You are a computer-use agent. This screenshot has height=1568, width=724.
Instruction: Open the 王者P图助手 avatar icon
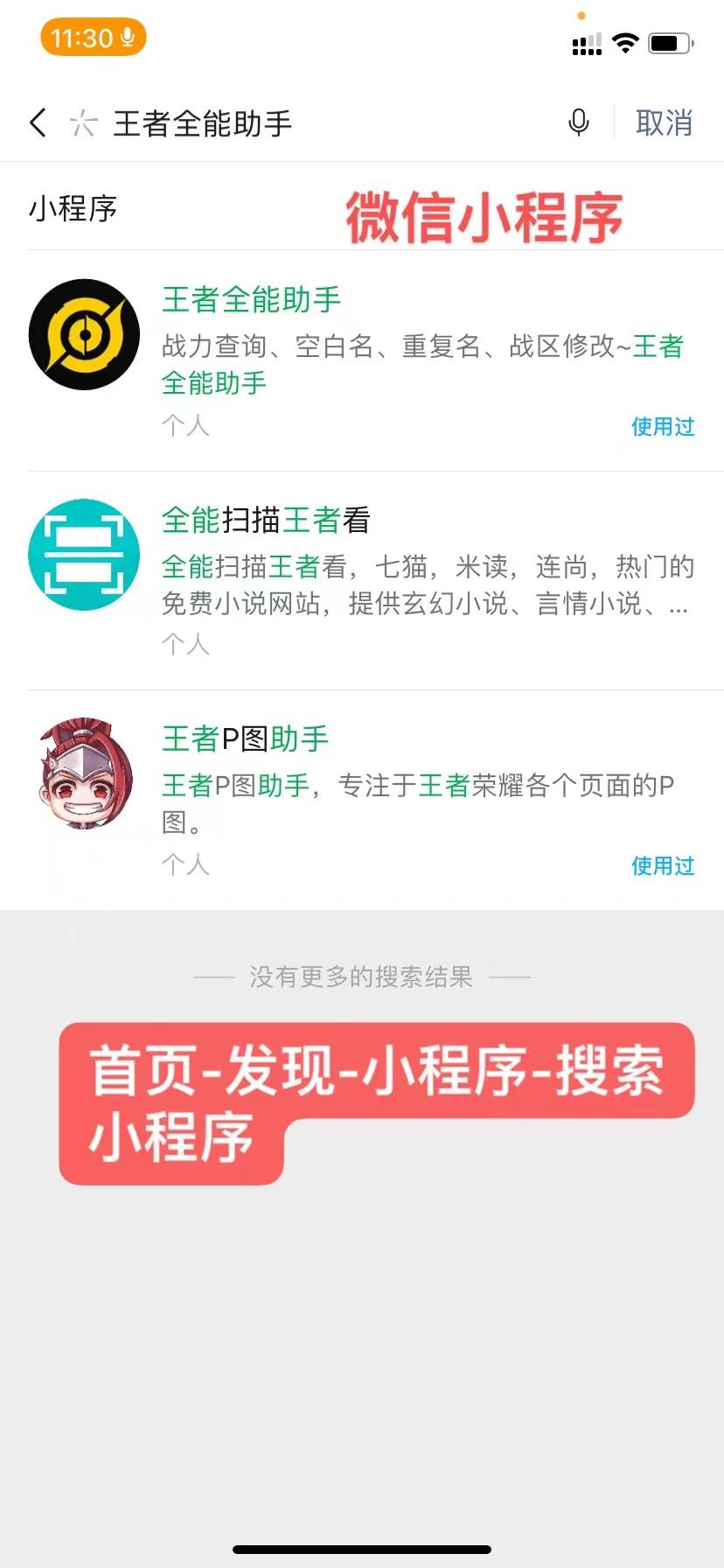coord(83,774)
